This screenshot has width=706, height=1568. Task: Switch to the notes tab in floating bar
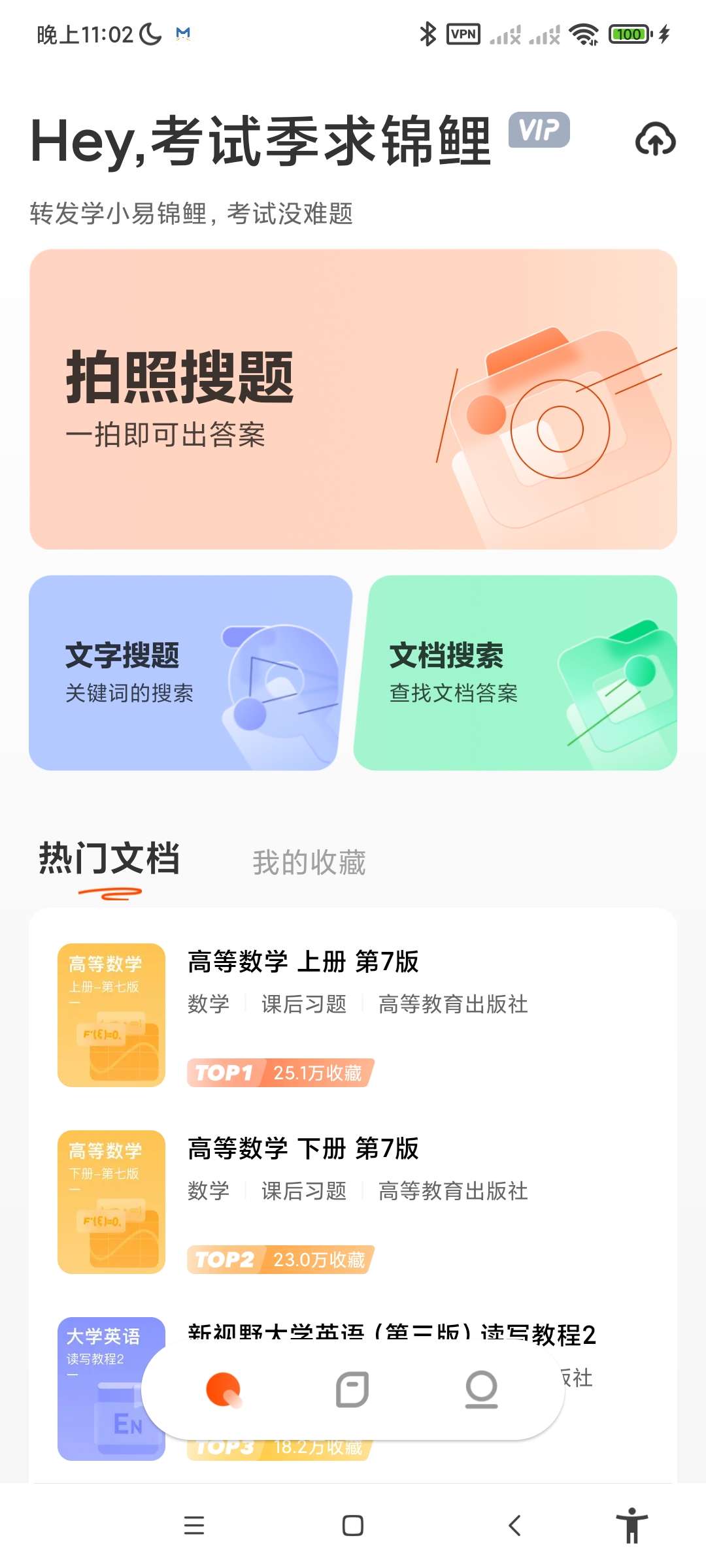click(352, 1390)
